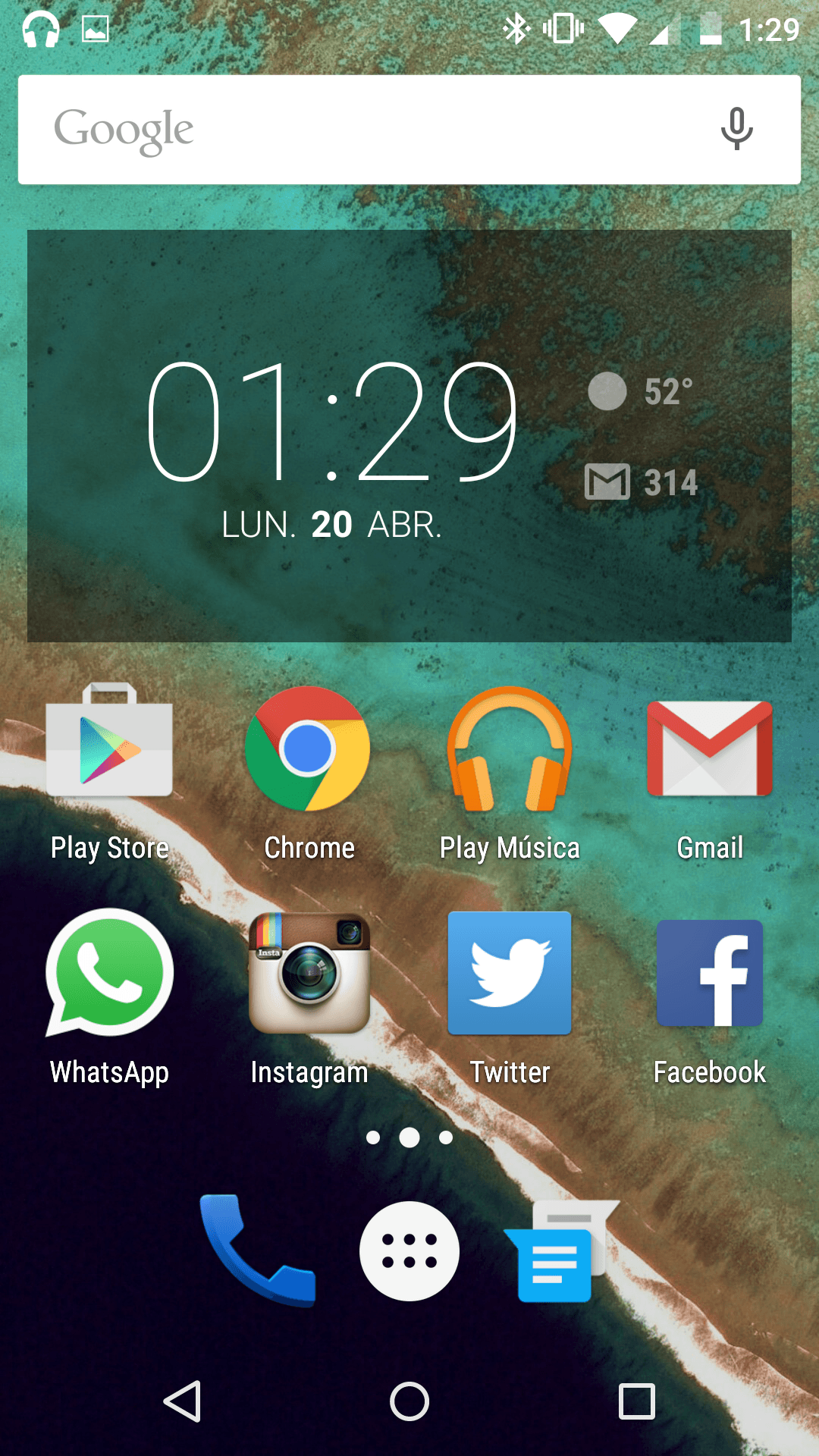Screen dimensions: 819x1456
Task: Open the weather showing 52°
Action: tap(641, 391)
